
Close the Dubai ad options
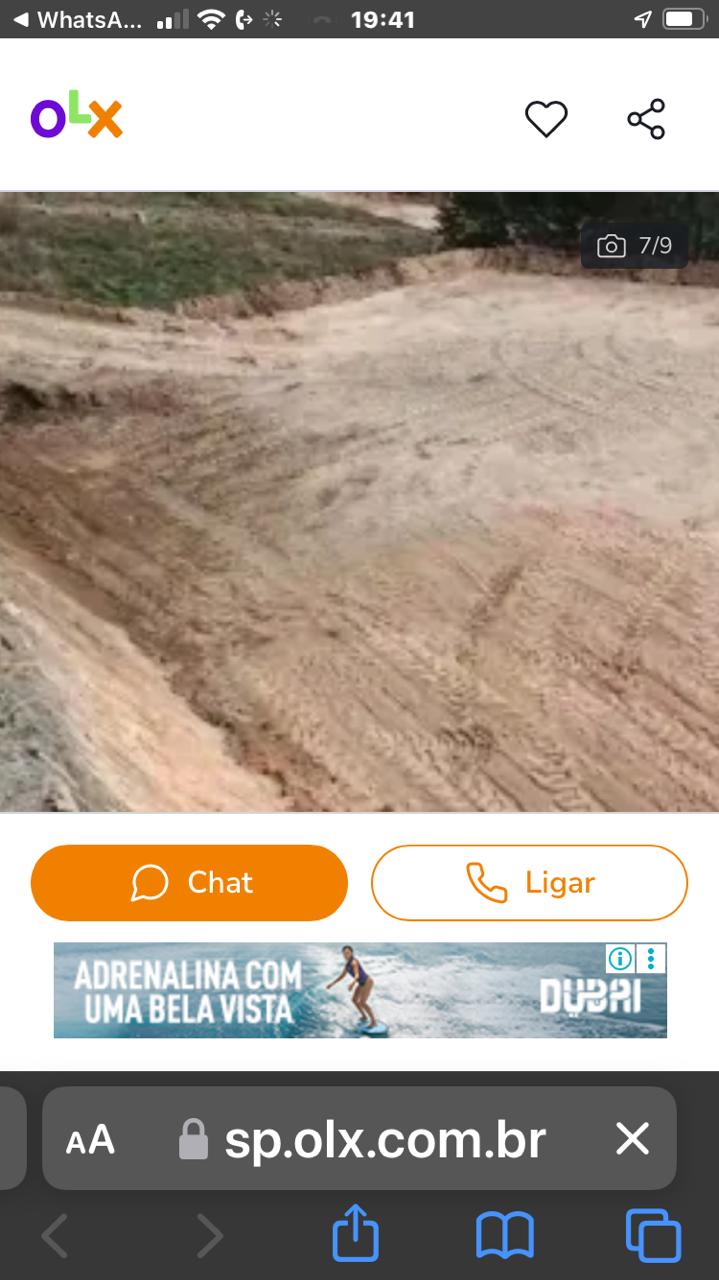point(651,959)
